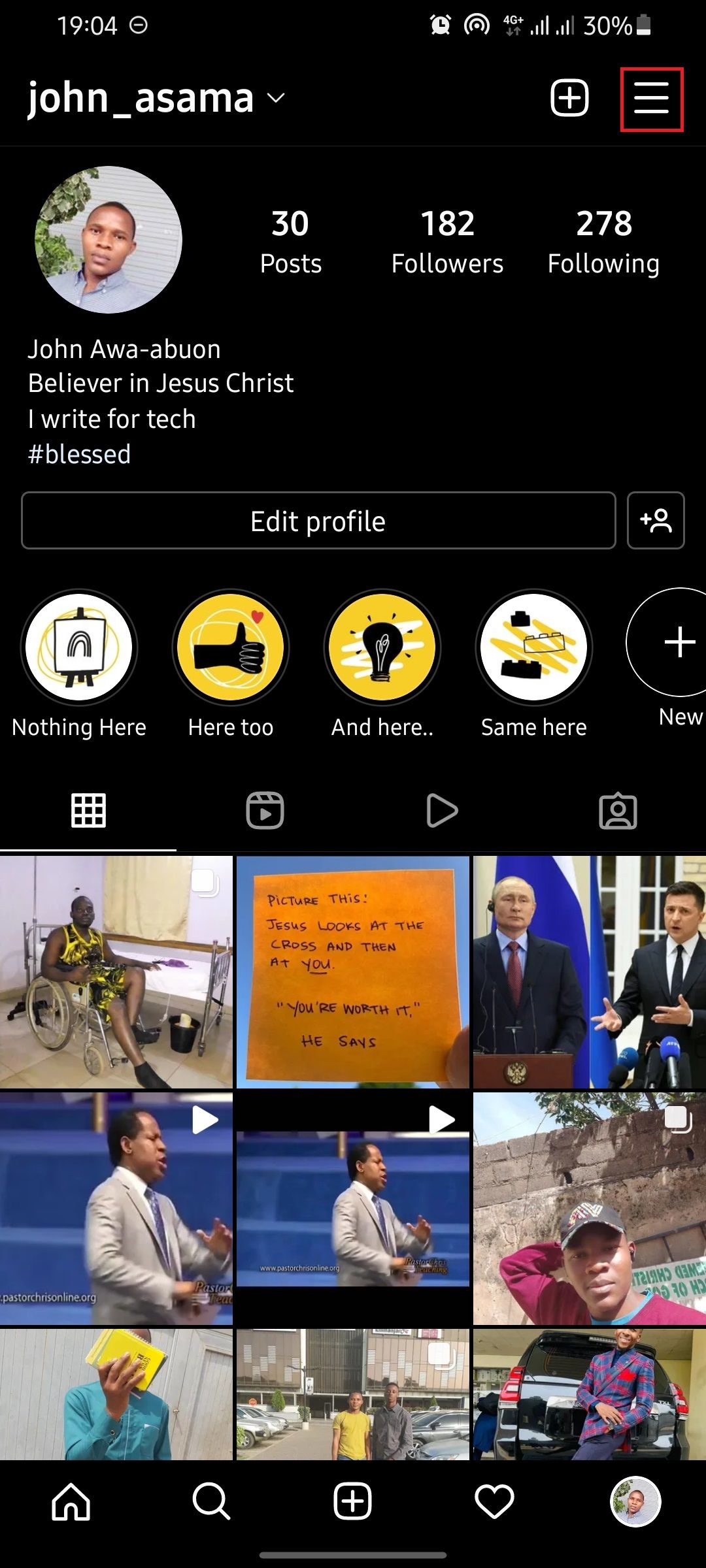Tap the create new post icon in header
This screenshot has height=1568, width=706.
click(569, 99)
